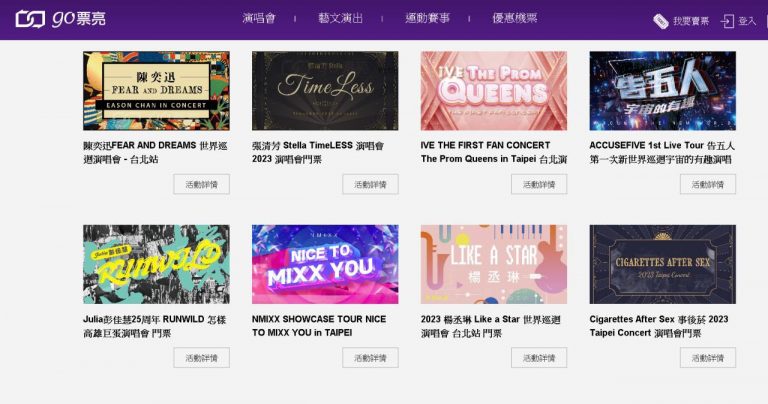Open the 張清芳 TimeLess concert poster
This screenshot has width=768, height=404.
325,91
